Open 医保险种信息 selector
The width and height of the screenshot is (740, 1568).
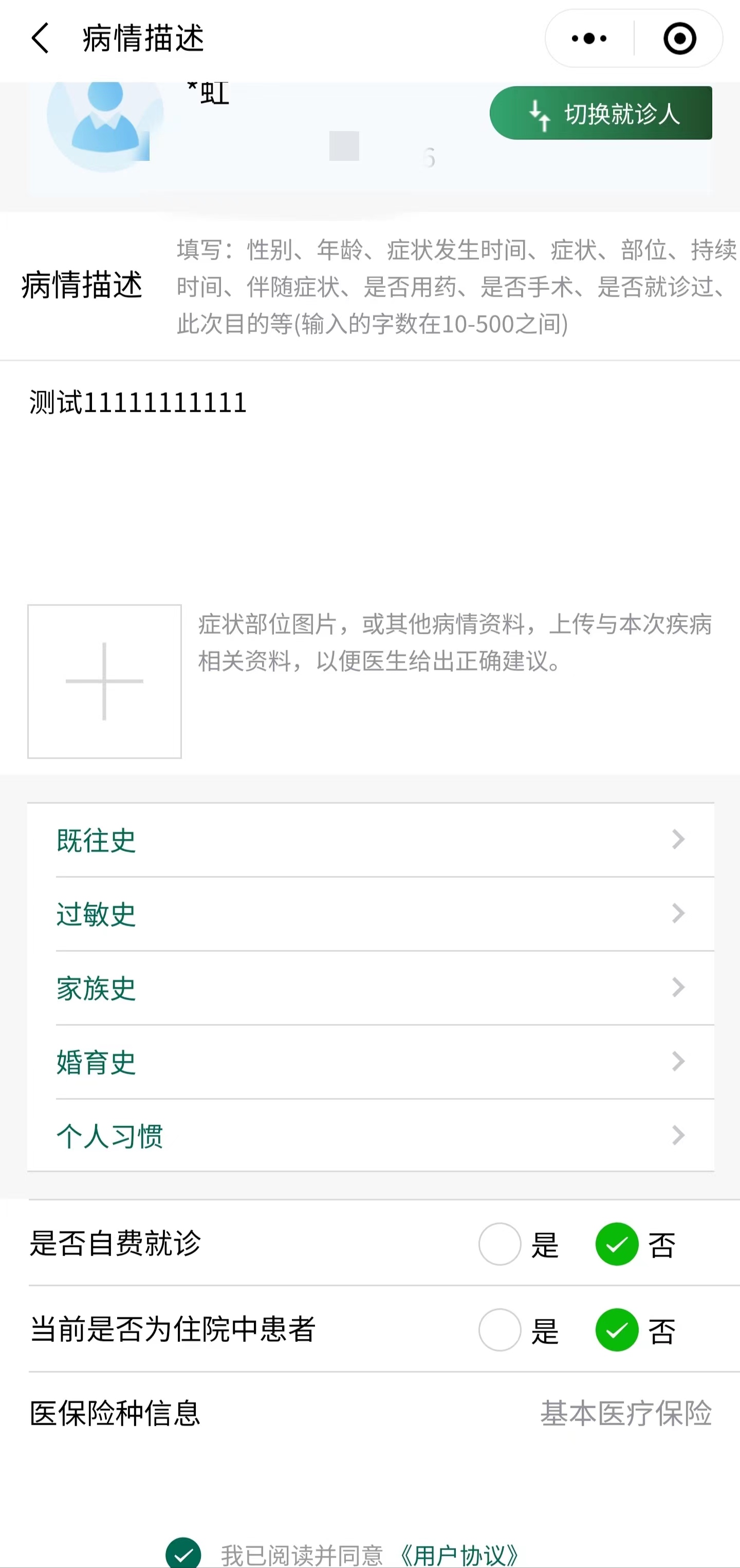(x=625, y=1413)
